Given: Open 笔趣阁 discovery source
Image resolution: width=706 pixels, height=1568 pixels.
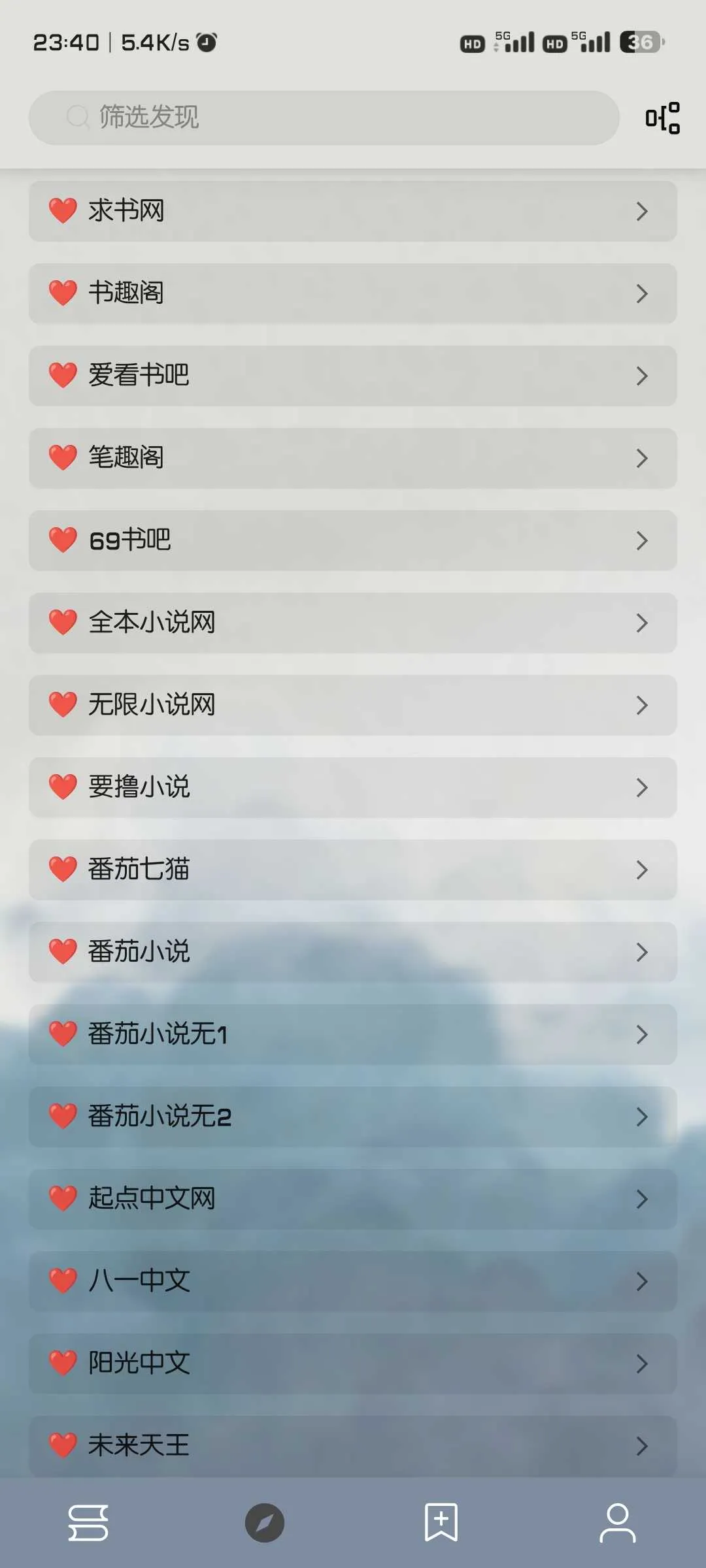Looking at the screenshot, I should [352, 458].
